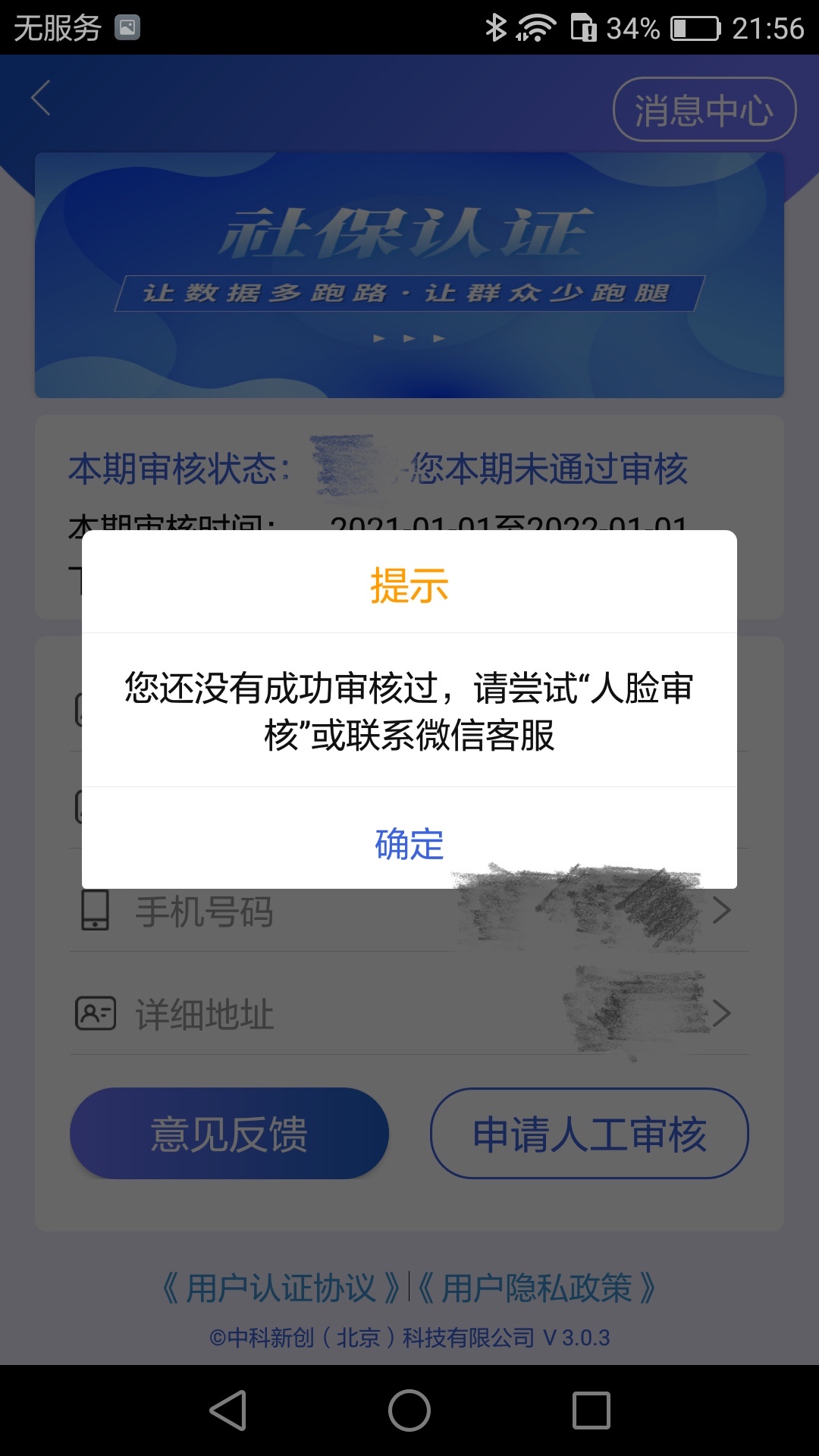Screen dimensions: 819x1456
Task: Open the 详细地址 row
Action: 409,1014
